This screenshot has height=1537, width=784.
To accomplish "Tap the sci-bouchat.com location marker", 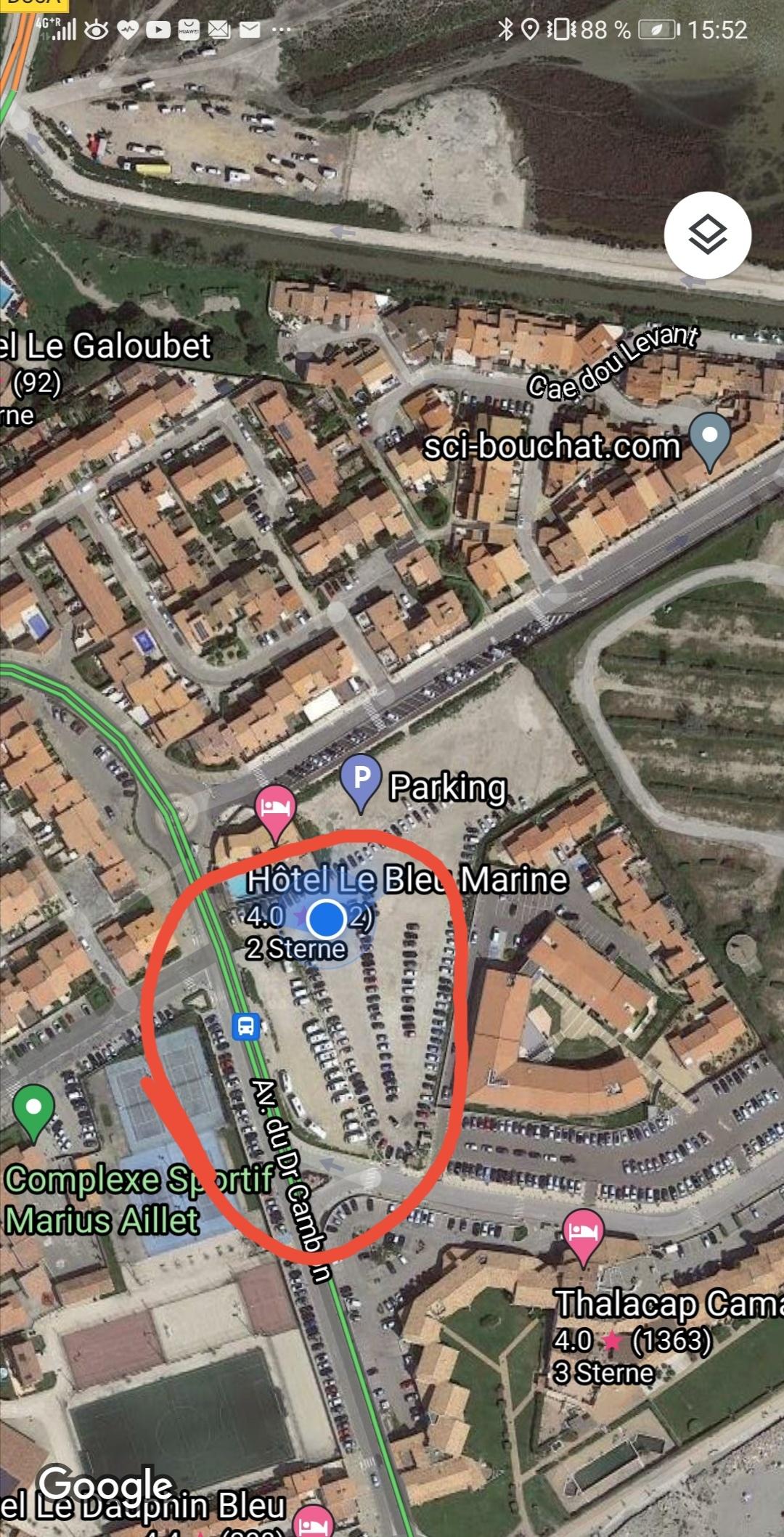I will click(709, 438).
